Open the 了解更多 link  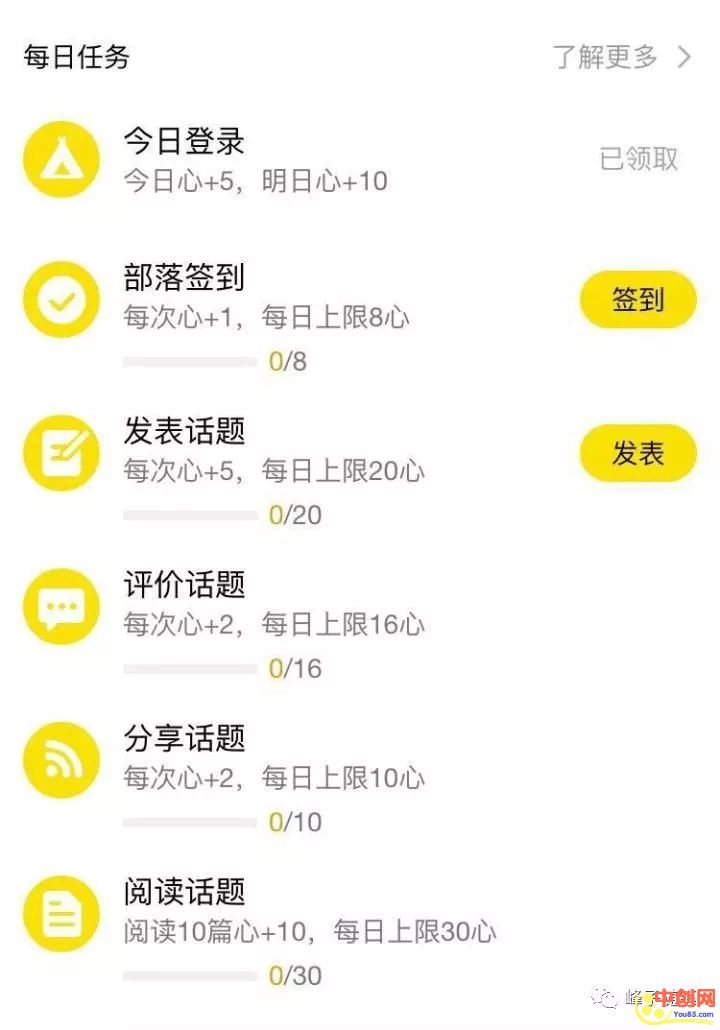621,57
